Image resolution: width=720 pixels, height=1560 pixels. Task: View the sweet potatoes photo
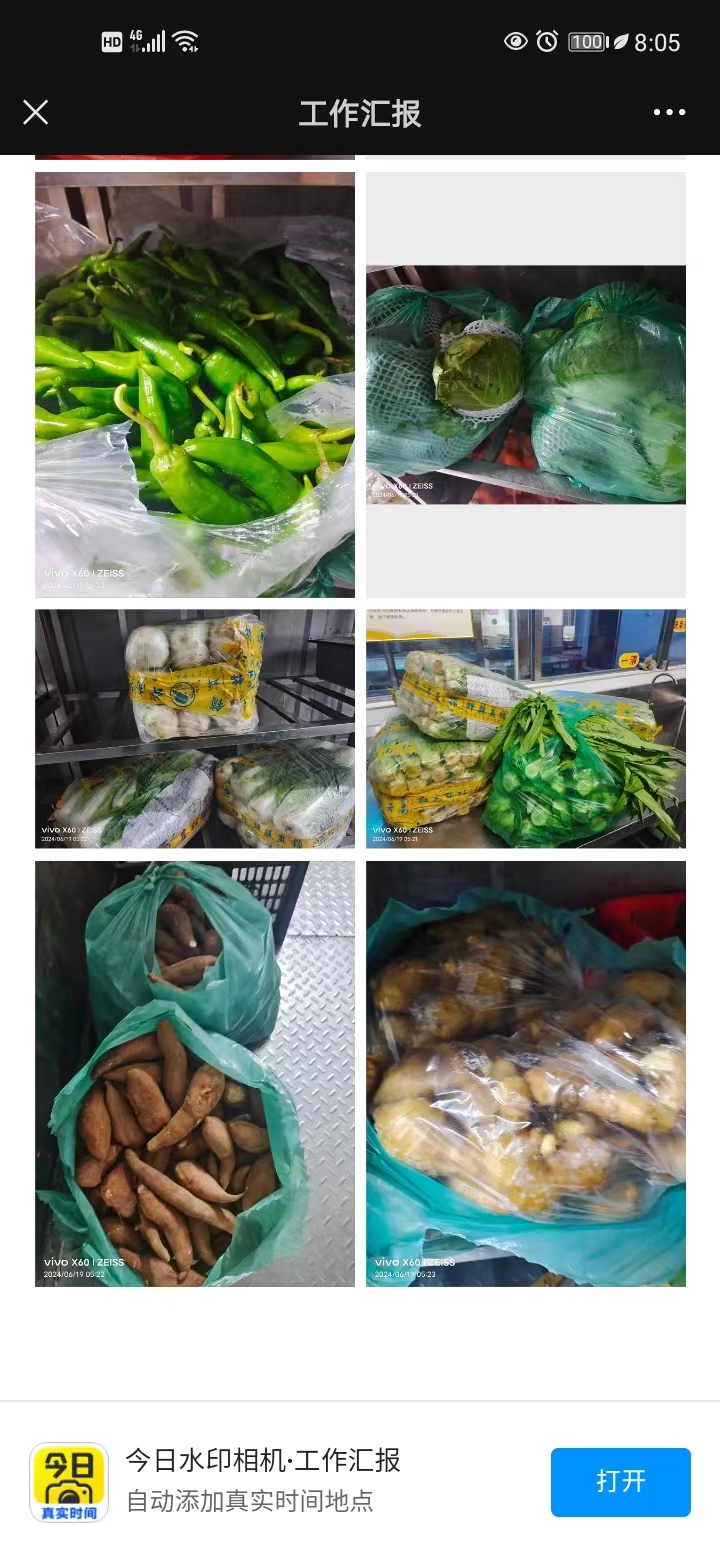coord(195,1074)
